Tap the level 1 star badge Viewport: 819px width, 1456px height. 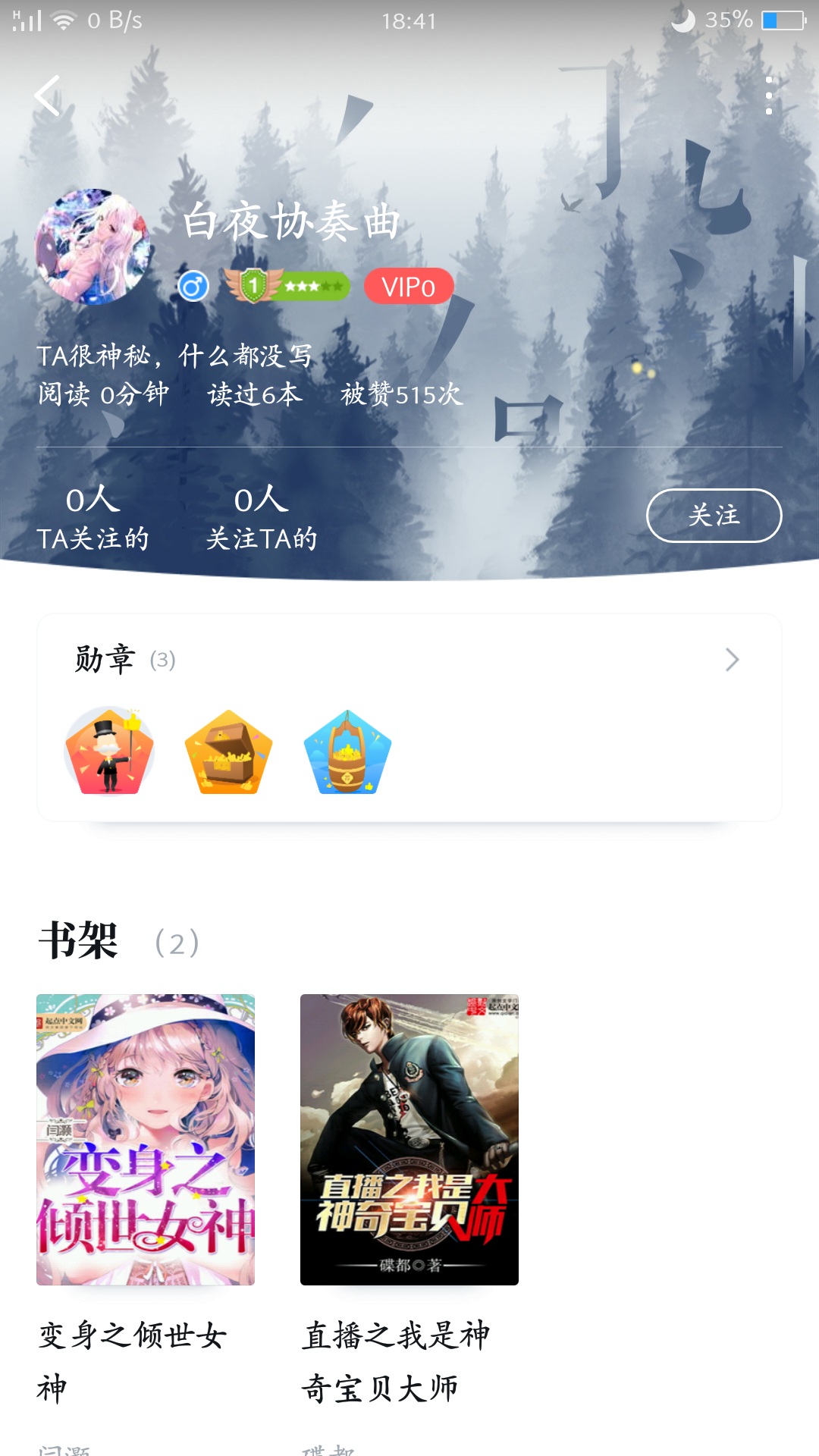click(287, 286)
